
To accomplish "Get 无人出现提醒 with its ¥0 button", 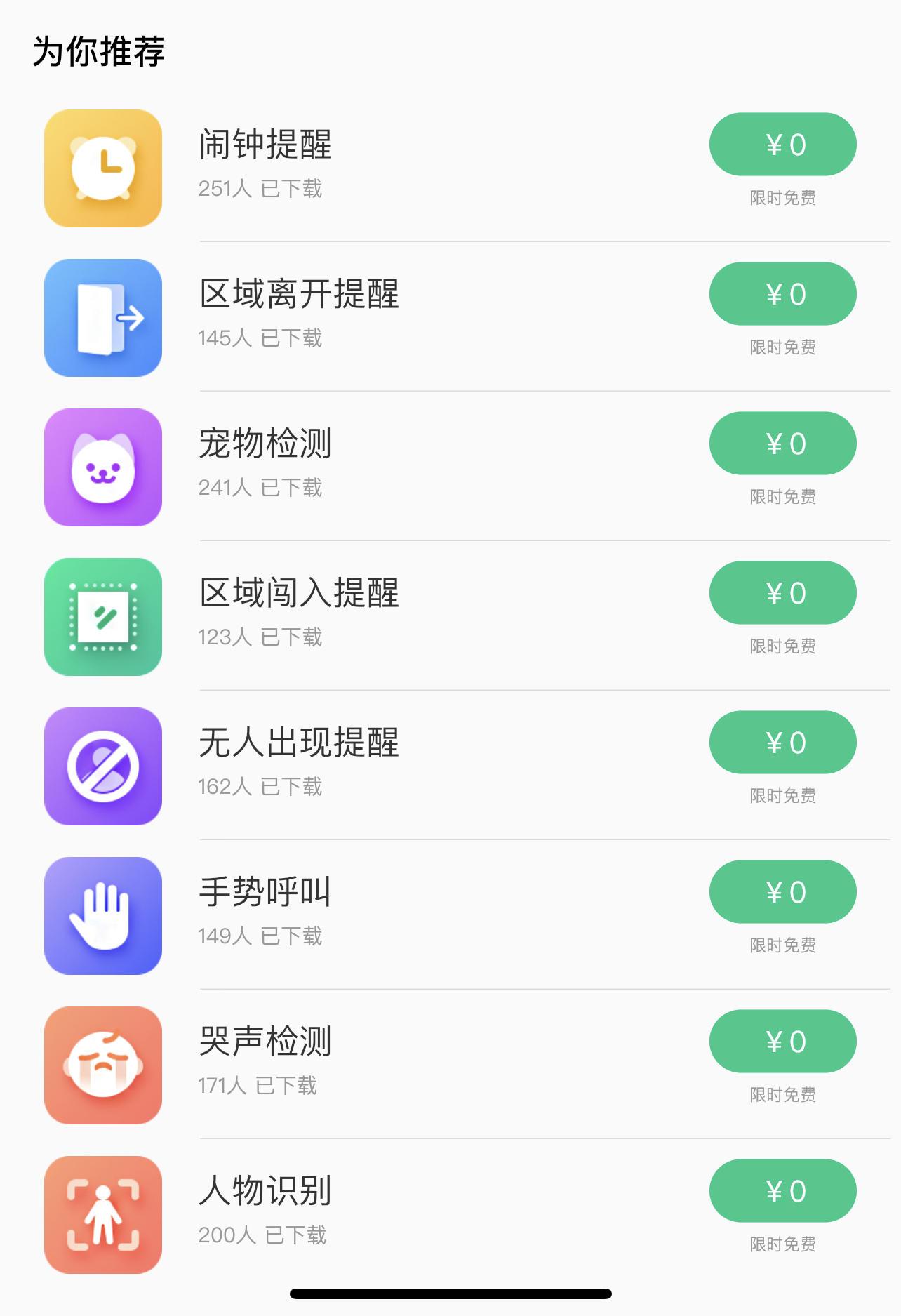I will (782, 743).
